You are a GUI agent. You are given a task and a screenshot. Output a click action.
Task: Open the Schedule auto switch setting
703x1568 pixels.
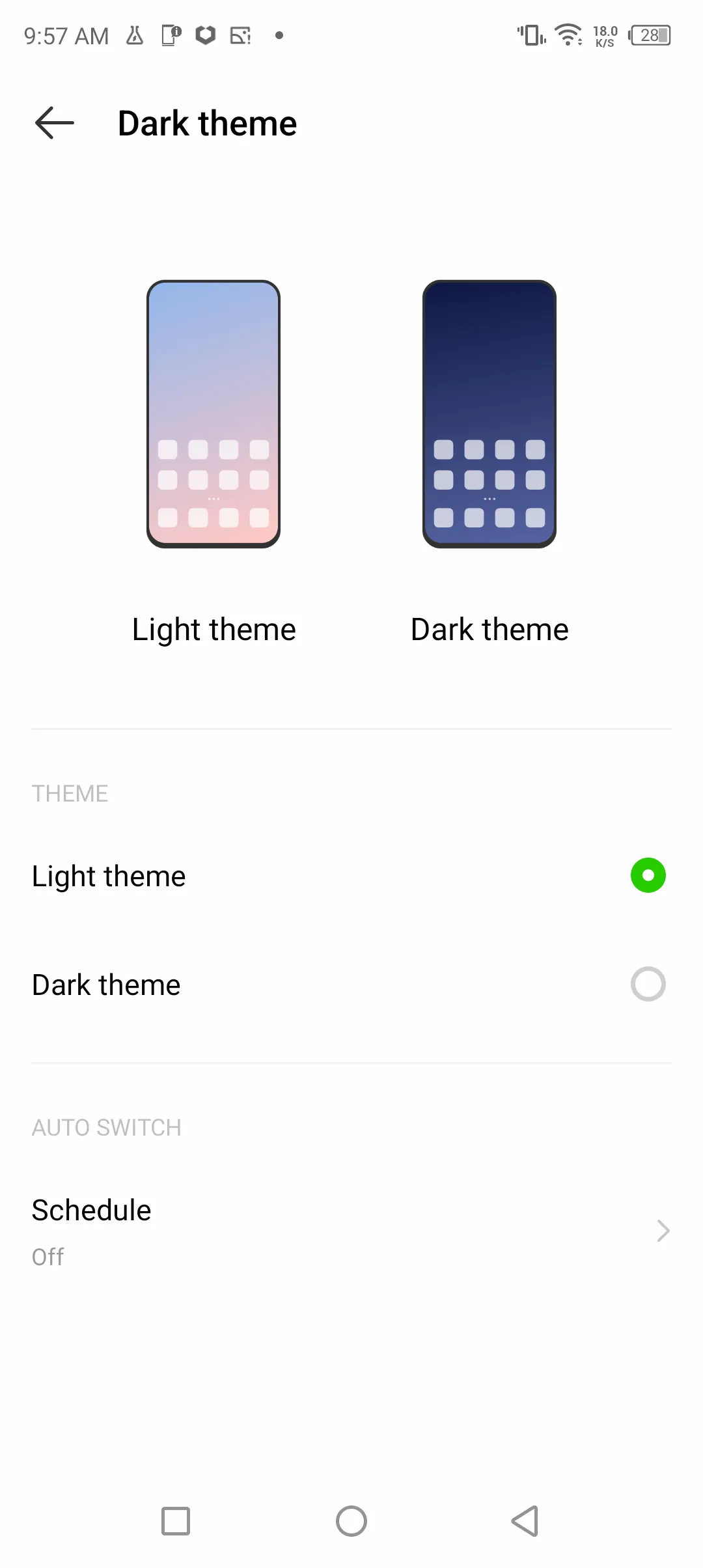pyautogui.click(x=351, y=1231)
